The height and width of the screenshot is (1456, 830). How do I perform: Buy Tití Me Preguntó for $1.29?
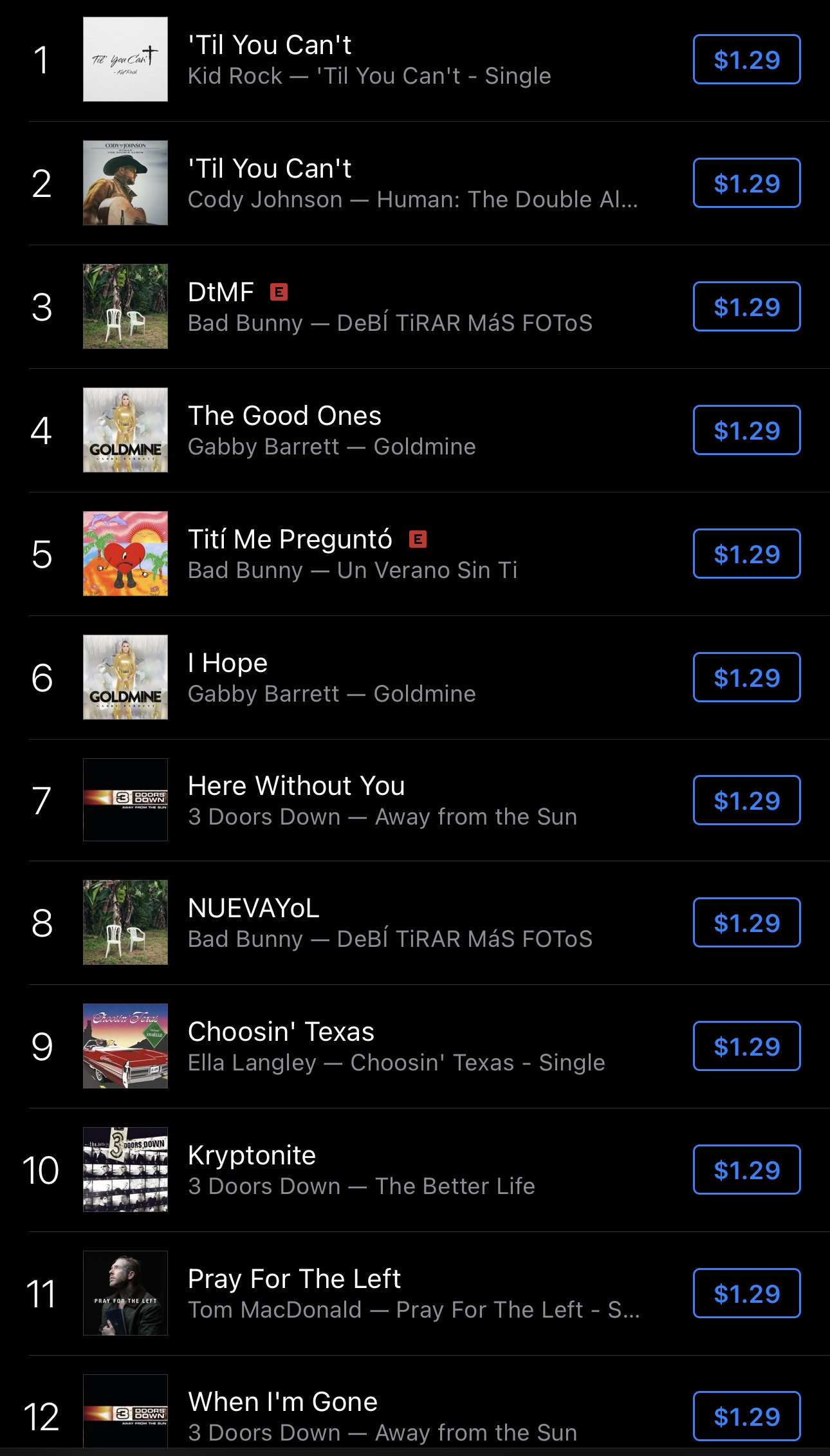[x=746, y=554]
